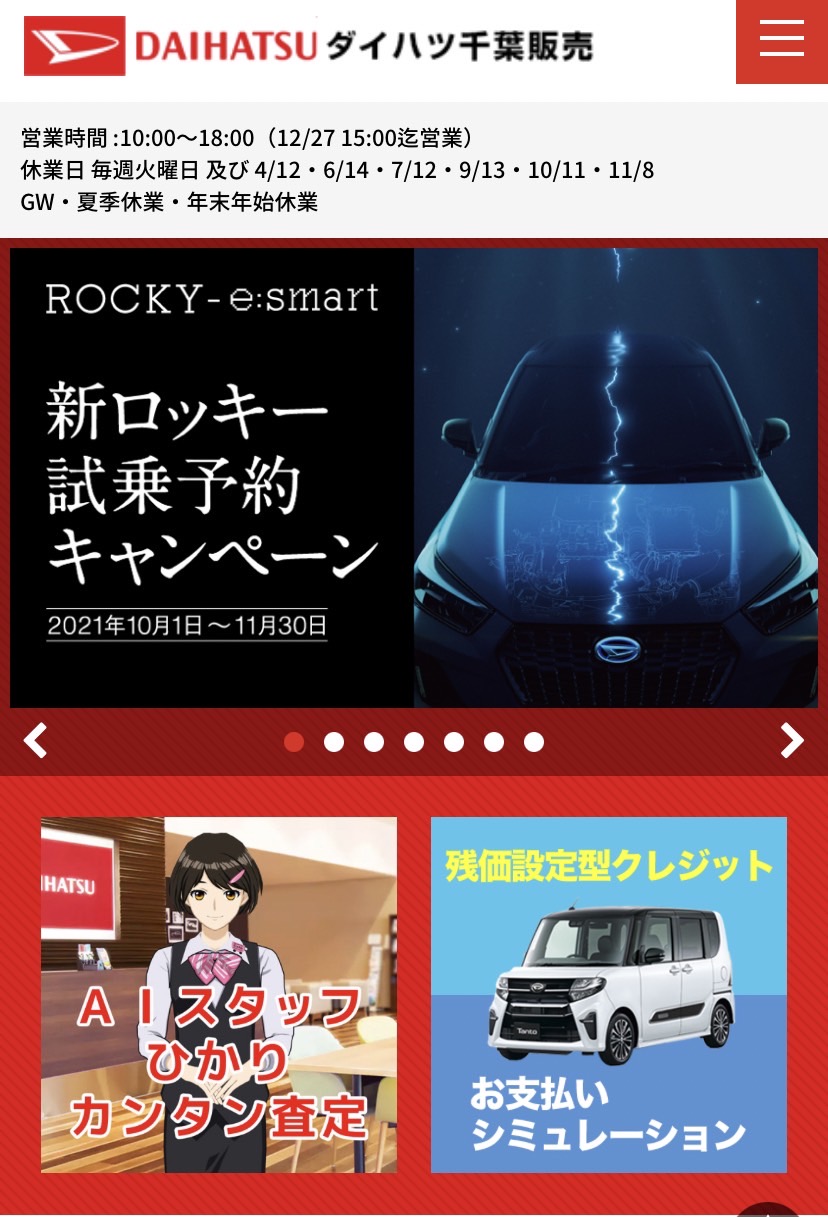
Task: Select the first carousel indicator dot
Action: pos(294,741)
